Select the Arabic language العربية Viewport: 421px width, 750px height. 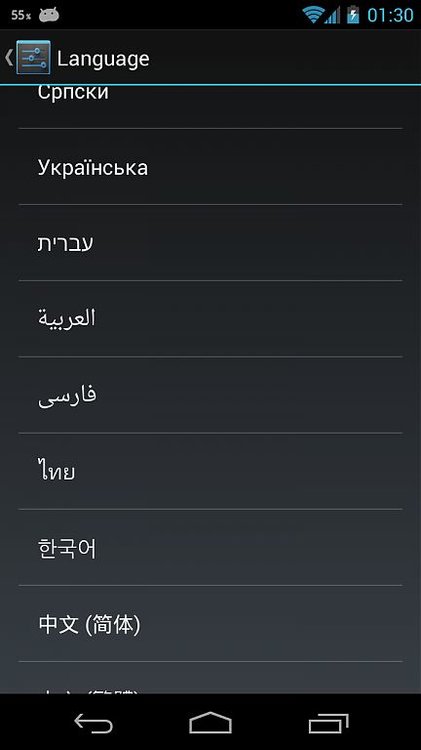[210, 319]
